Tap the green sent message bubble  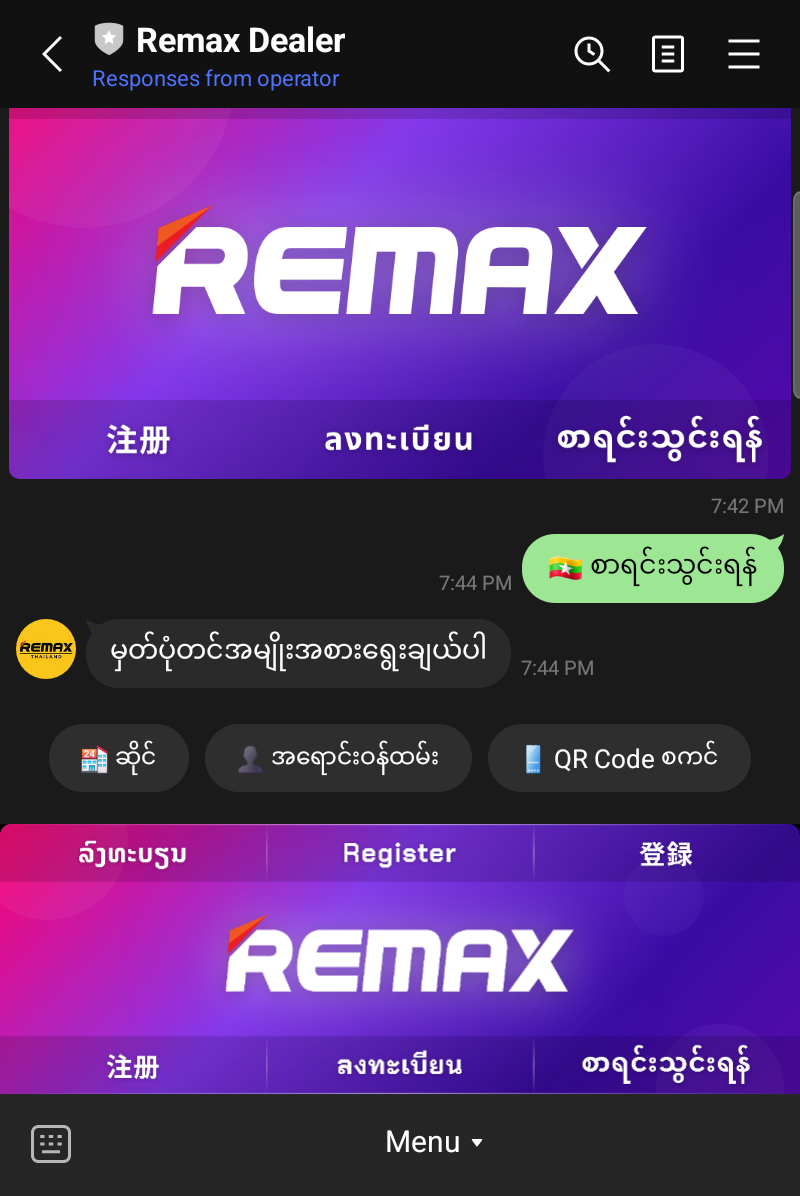click(652, 565)
